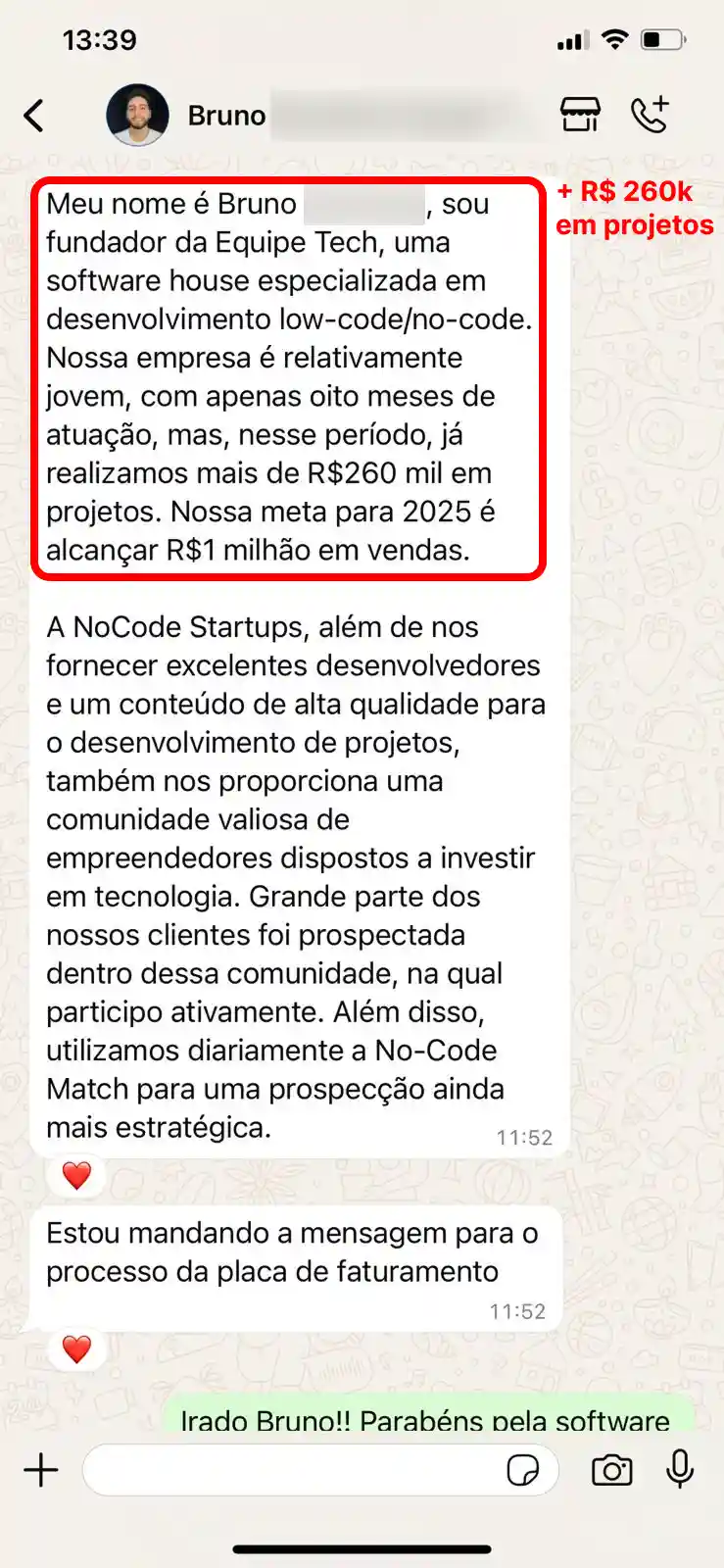Tap the microphone to record a voice message
Screen dimensions: 724x1568
[680, 1469]
